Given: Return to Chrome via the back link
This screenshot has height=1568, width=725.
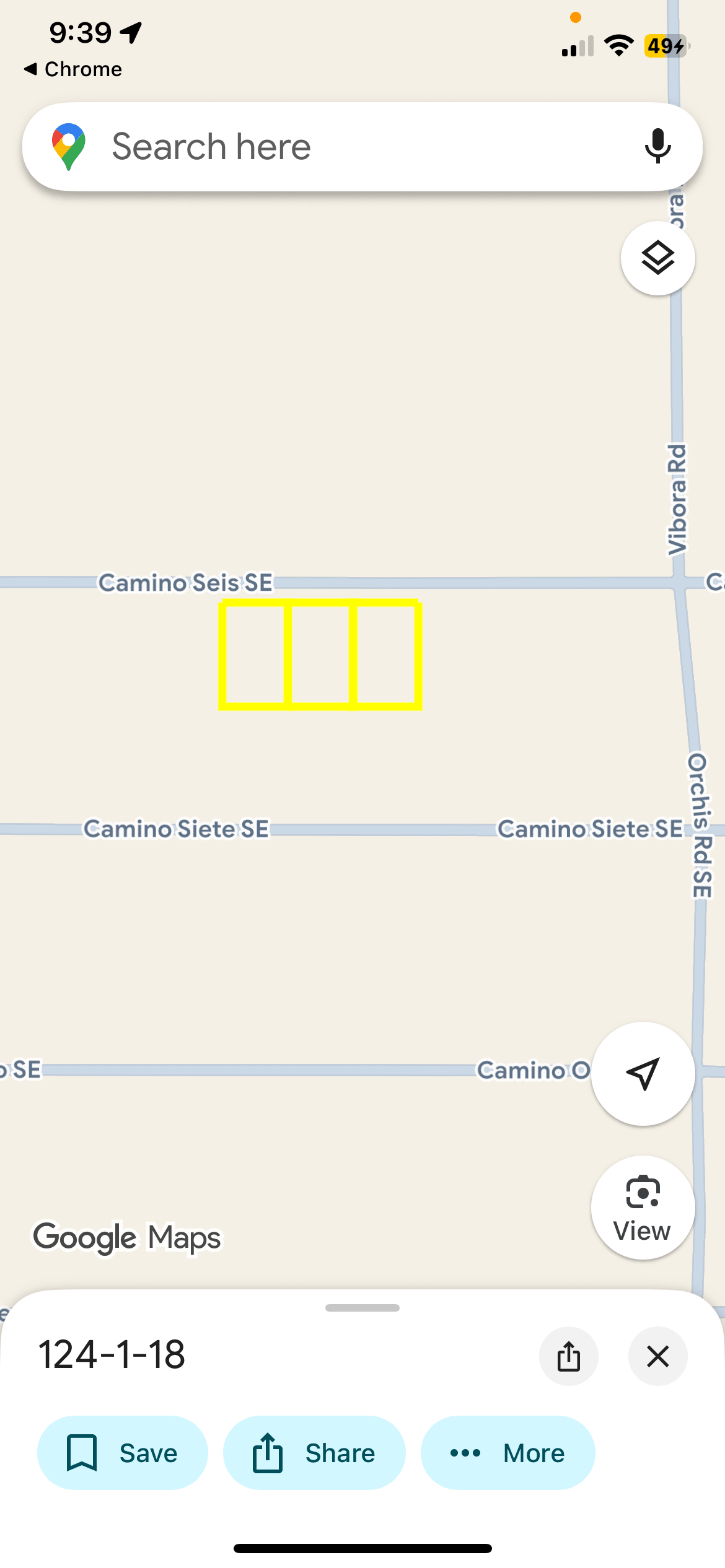Looking at the screenshot, I should (x=73, y=69).
